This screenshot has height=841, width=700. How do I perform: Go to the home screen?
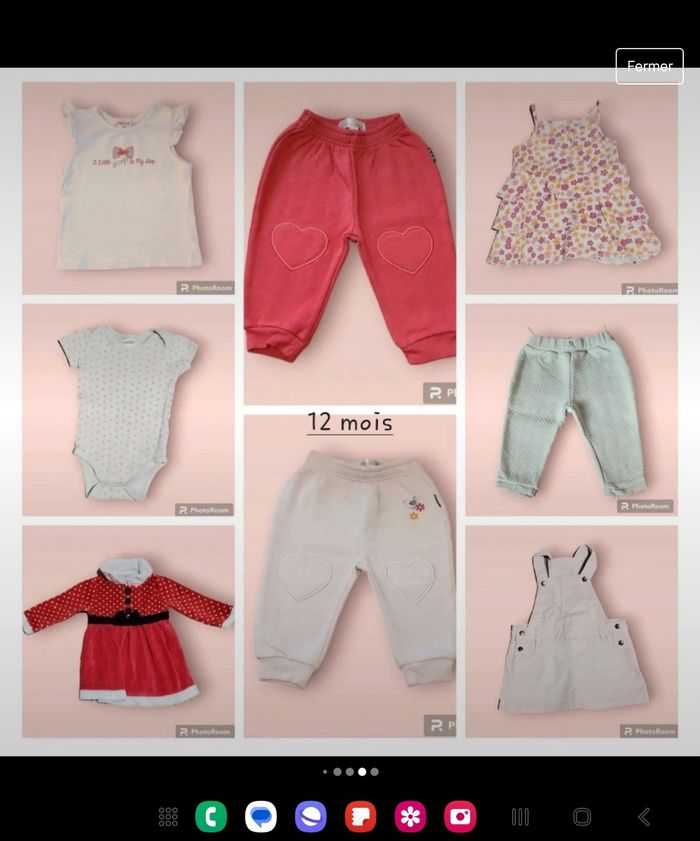[x=582, y=817]
